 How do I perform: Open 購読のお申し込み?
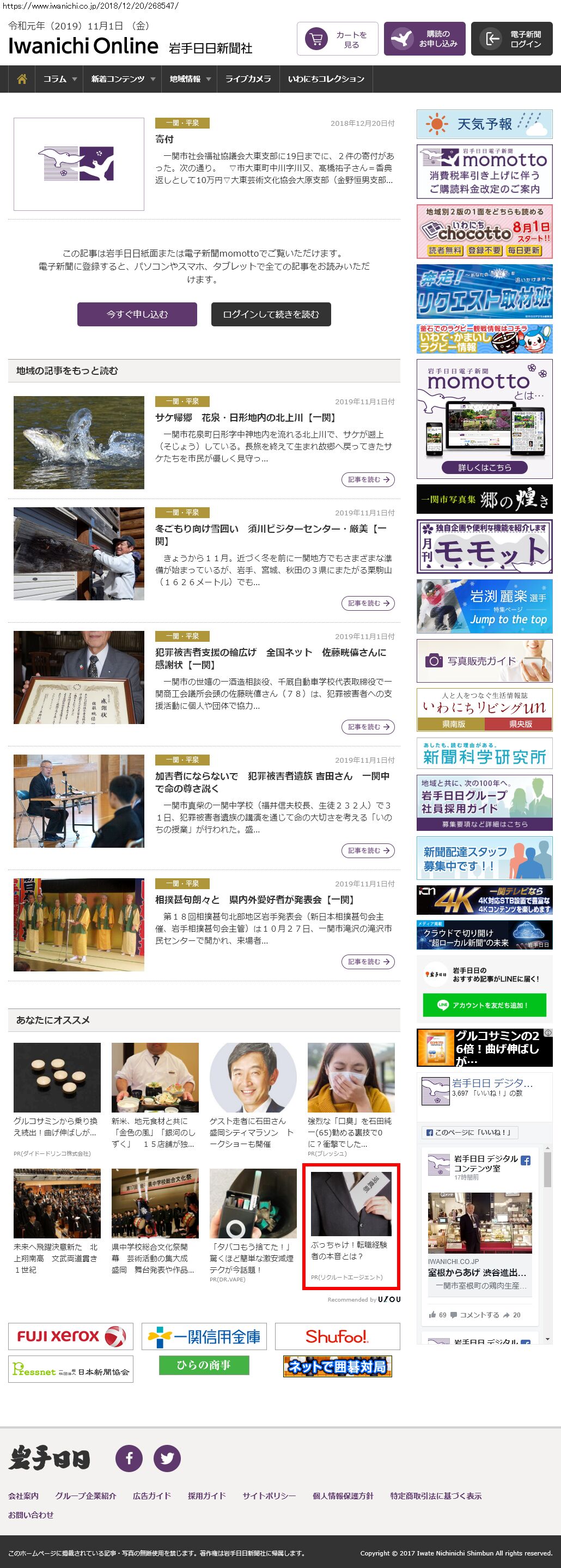(425, 40)
